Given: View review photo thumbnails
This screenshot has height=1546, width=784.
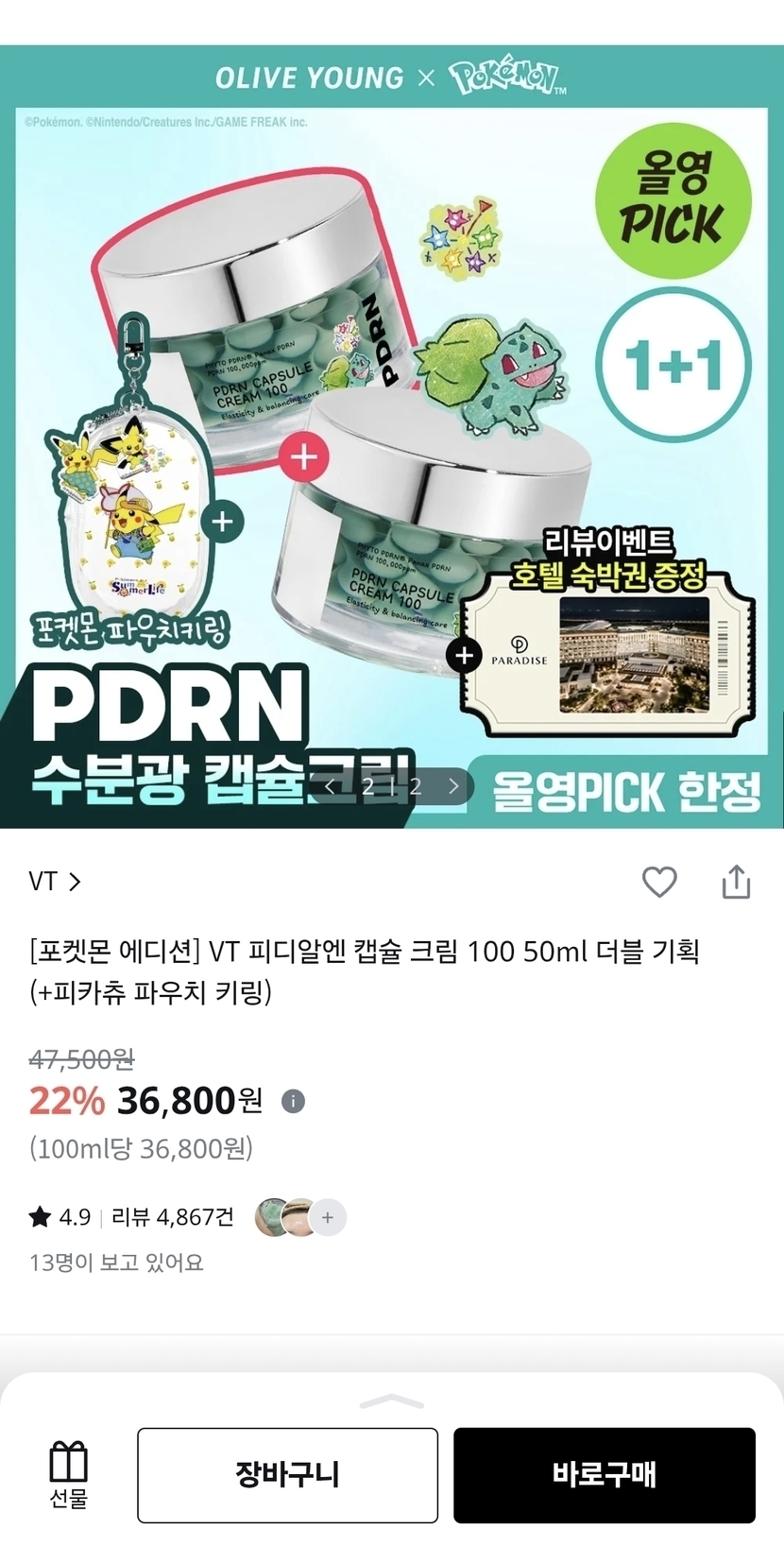Looking at the screenshot, I should pos(300,1217).
